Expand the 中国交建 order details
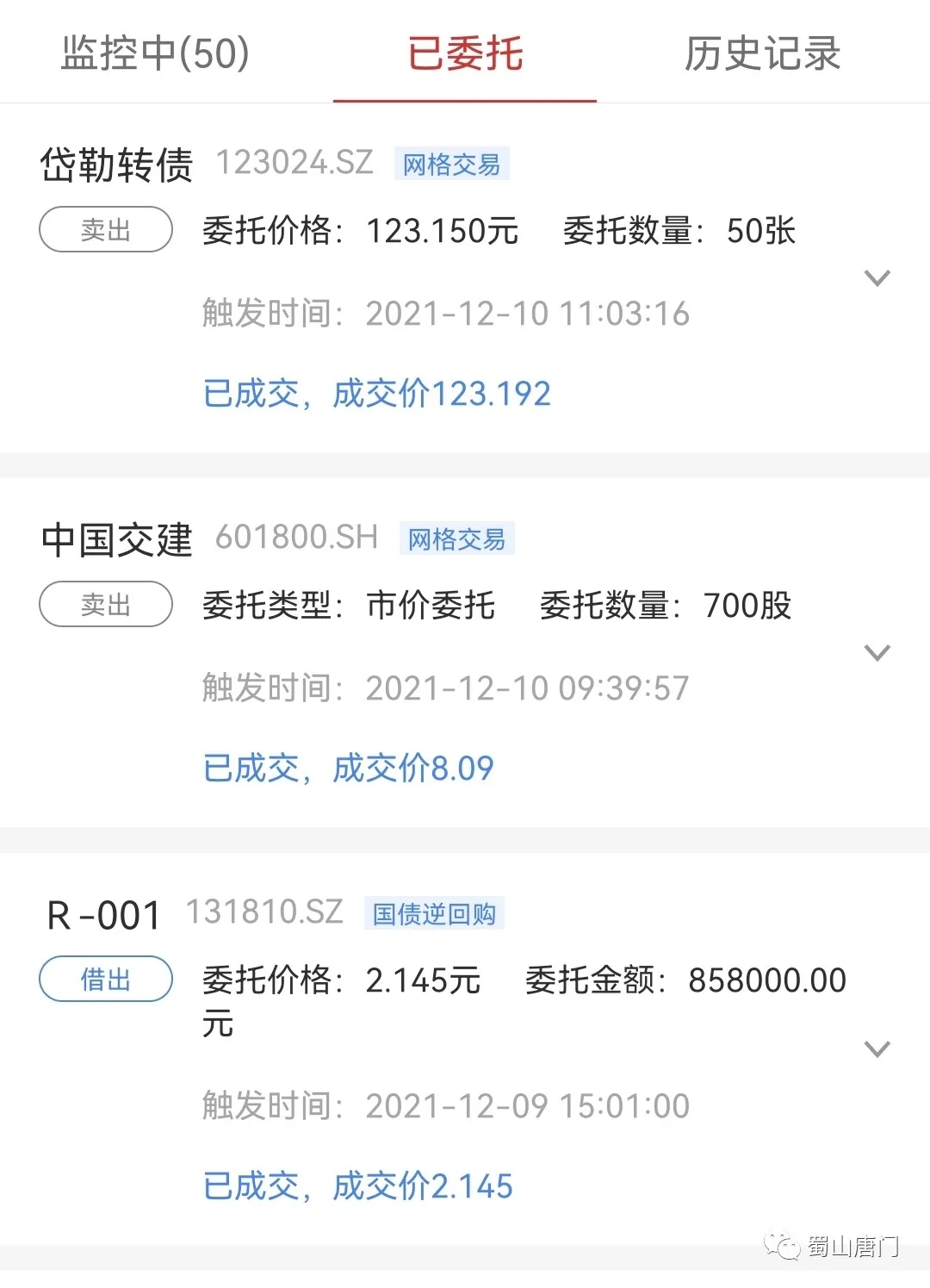This screenshot has height=1288, width=930. [877, 653]
